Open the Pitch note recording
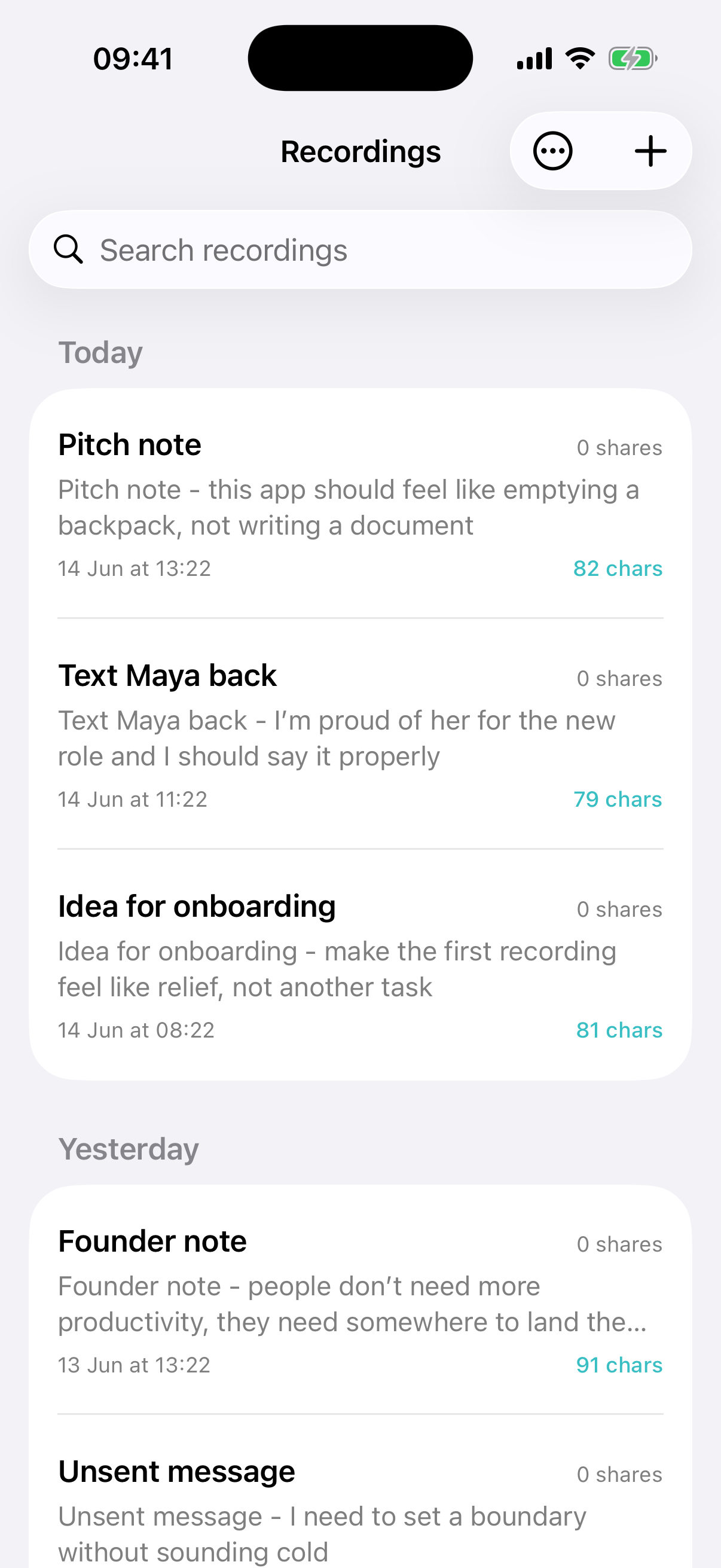The image size is (721, 1568). click(x=360, y=504)
